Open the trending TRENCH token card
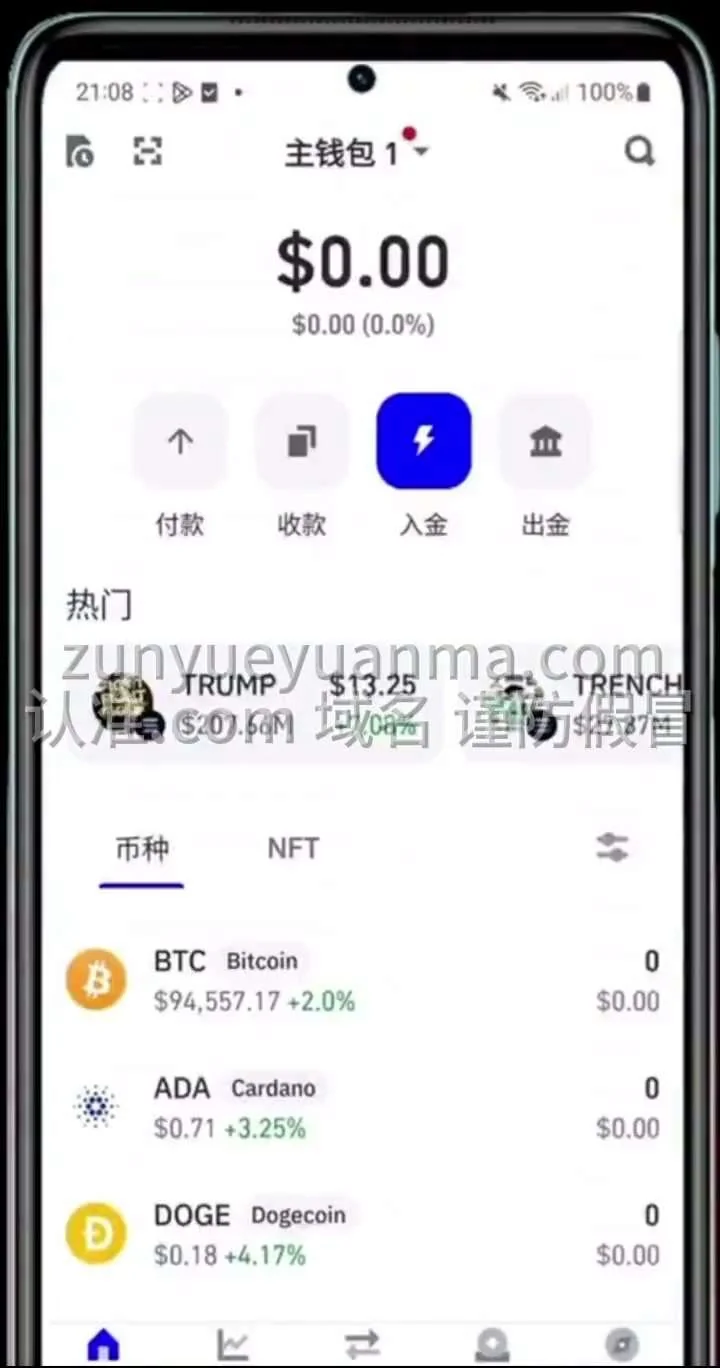This screenshot has height=1368, width=720. [590, 705]
